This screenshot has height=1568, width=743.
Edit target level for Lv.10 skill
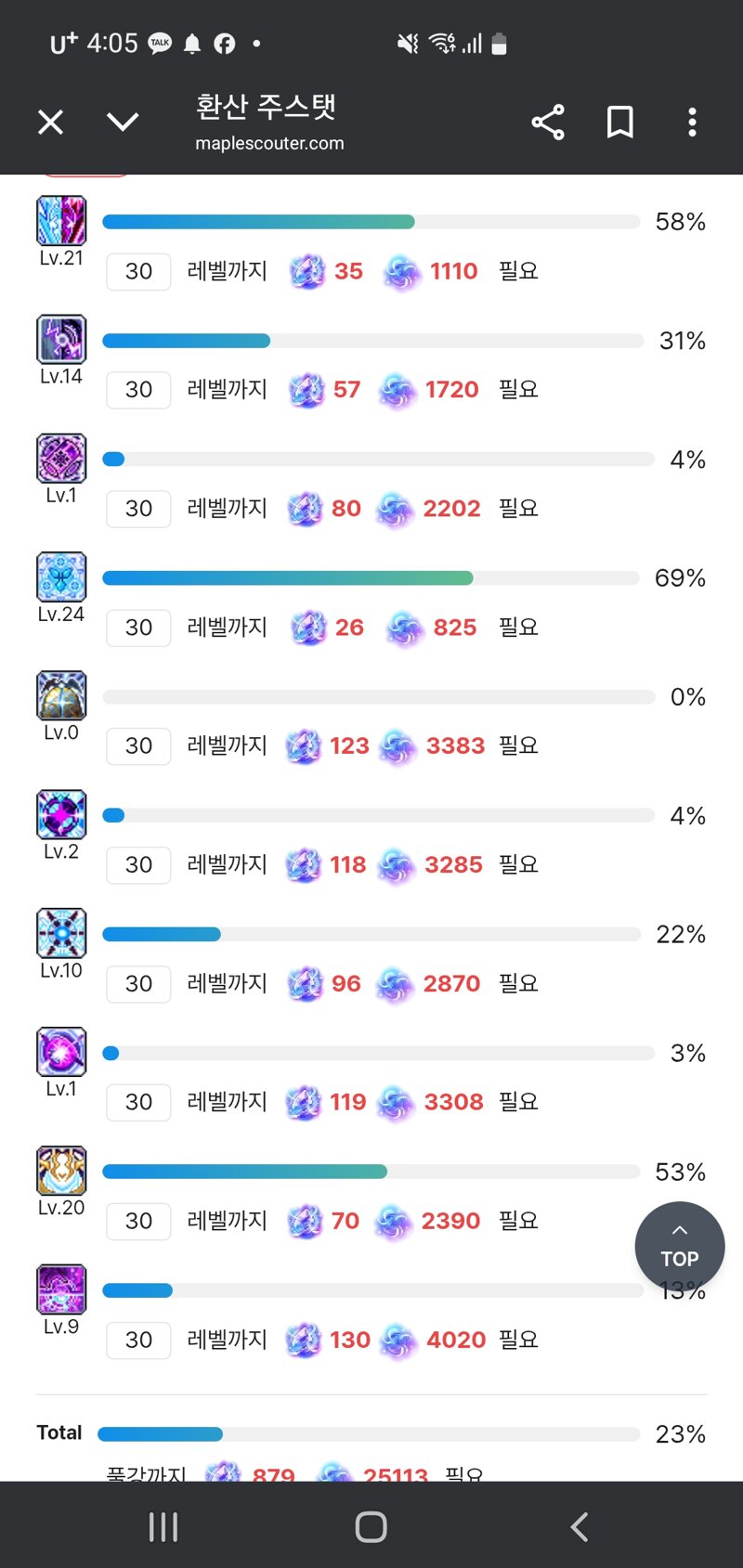[138, 984]
